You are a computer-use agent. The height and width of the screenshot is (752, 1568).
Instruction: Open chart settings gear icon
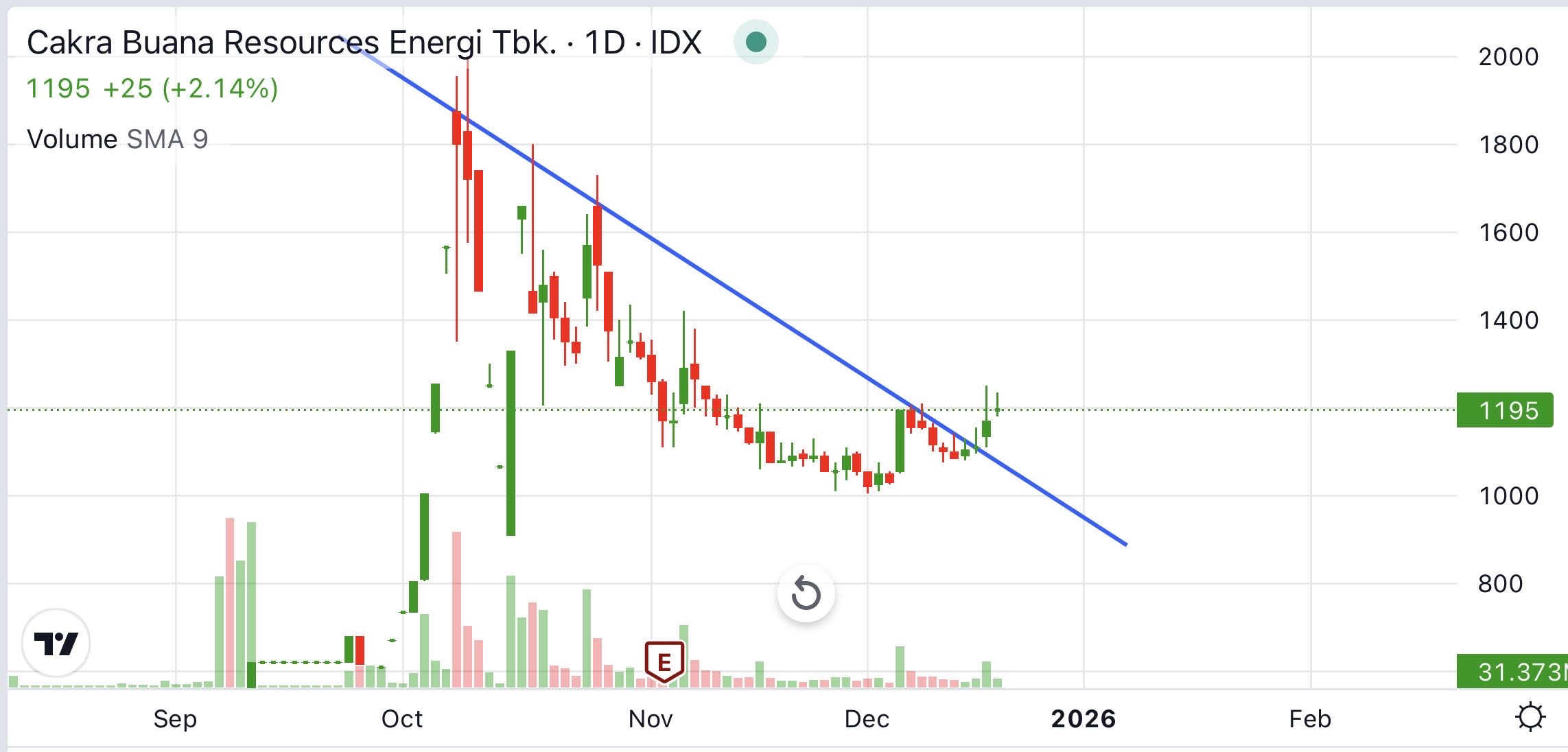point(1530,718)
